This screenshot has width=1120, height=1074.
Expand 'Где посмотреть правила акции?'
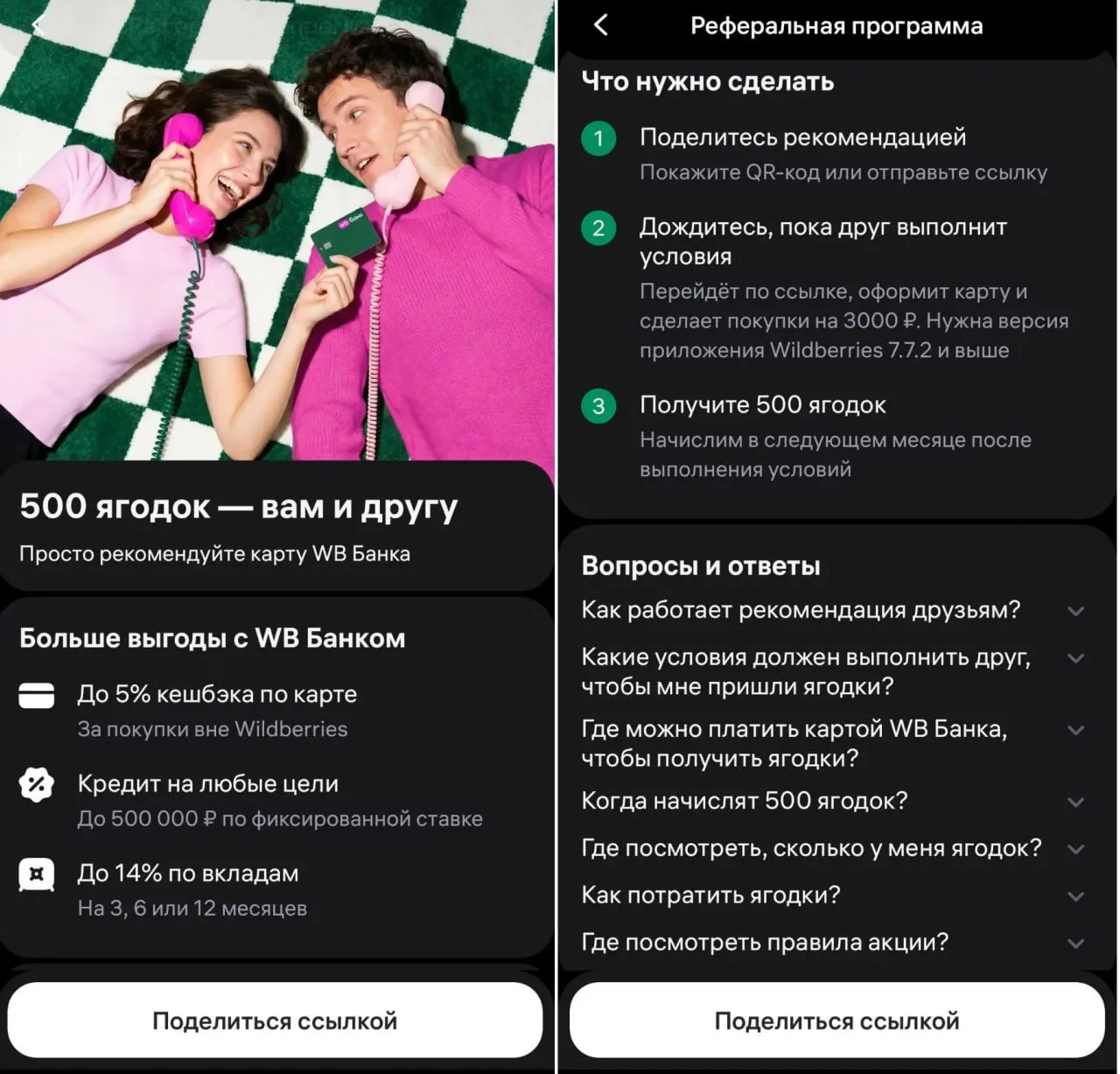click(x=834, y=943)
